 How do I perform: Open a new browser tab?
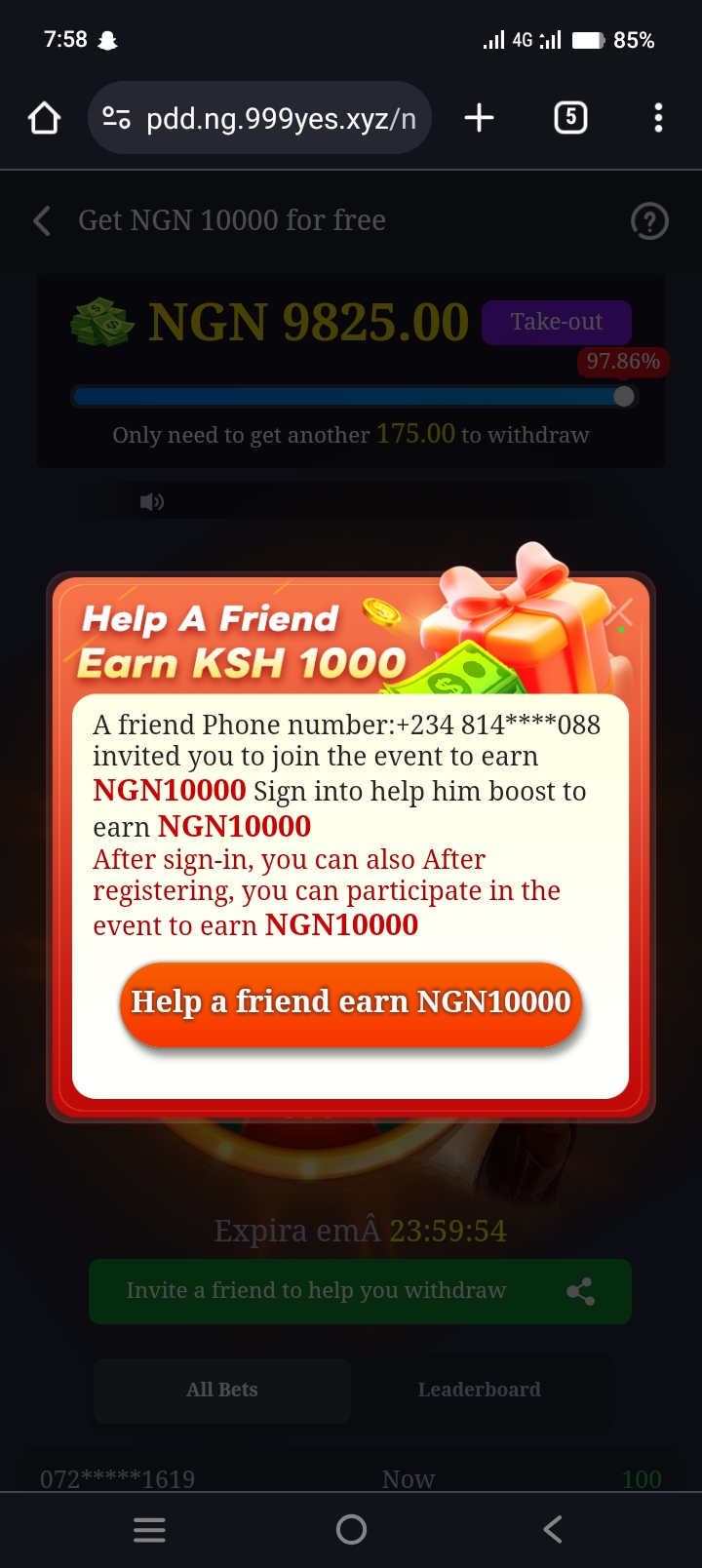click(479, 118)
